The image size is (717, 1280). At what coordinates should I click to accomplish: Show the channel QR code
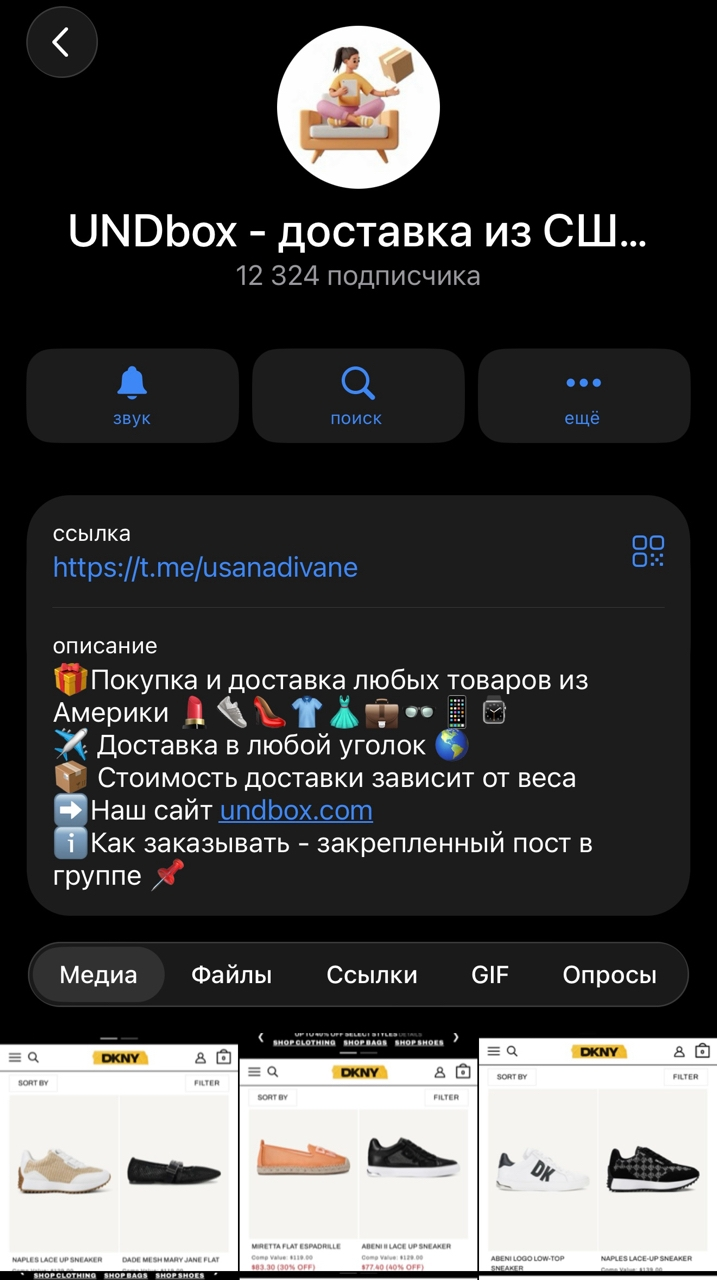pyautogui.click(x=647, y=551)
